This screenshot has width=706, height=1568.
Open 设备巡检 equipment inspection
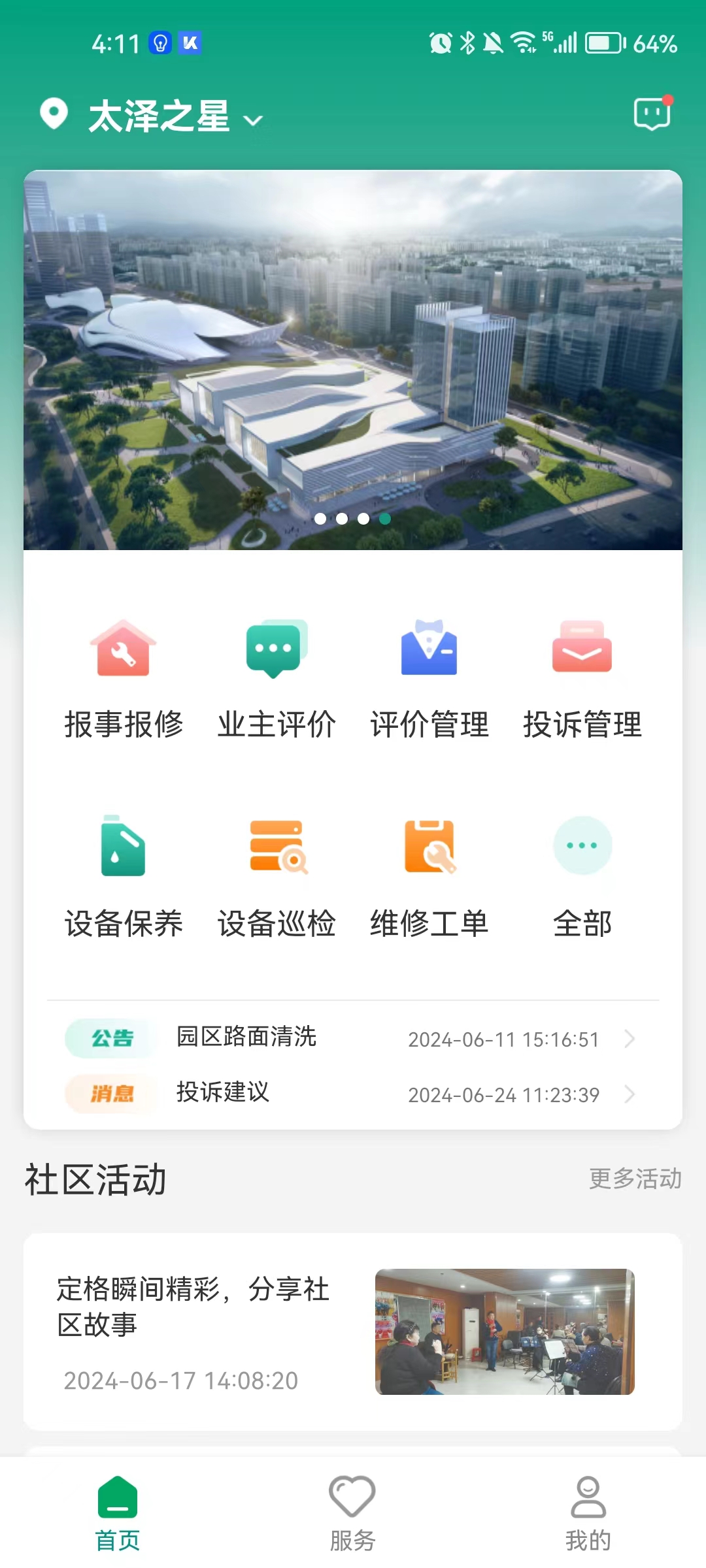pos(276,877)
